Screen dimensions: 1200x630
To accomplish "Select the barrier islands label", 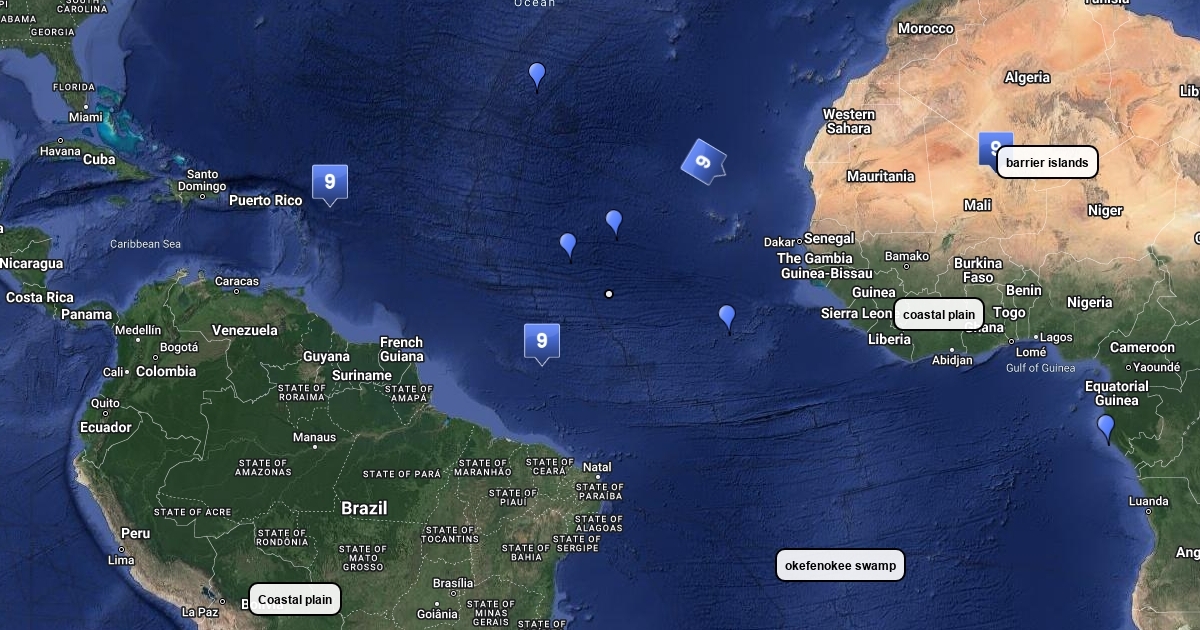I will point(1047,162).
